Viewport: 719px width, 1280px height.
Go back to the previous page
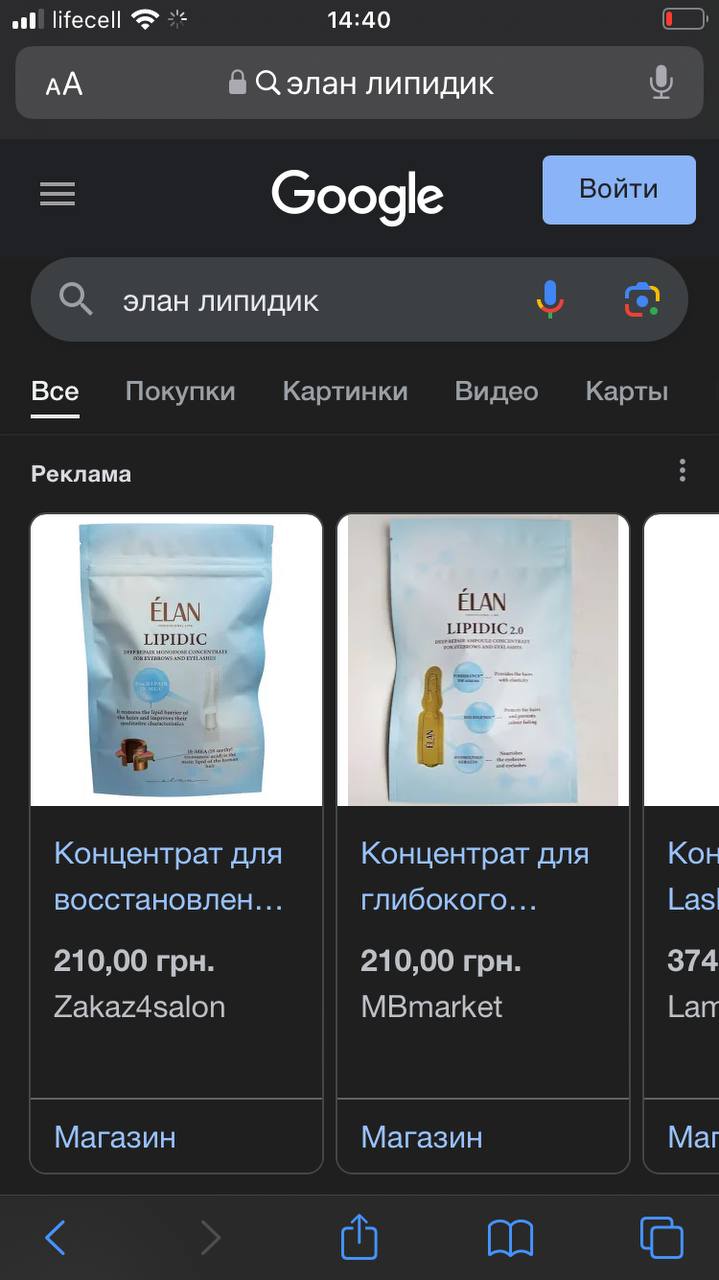[56, 1238]
